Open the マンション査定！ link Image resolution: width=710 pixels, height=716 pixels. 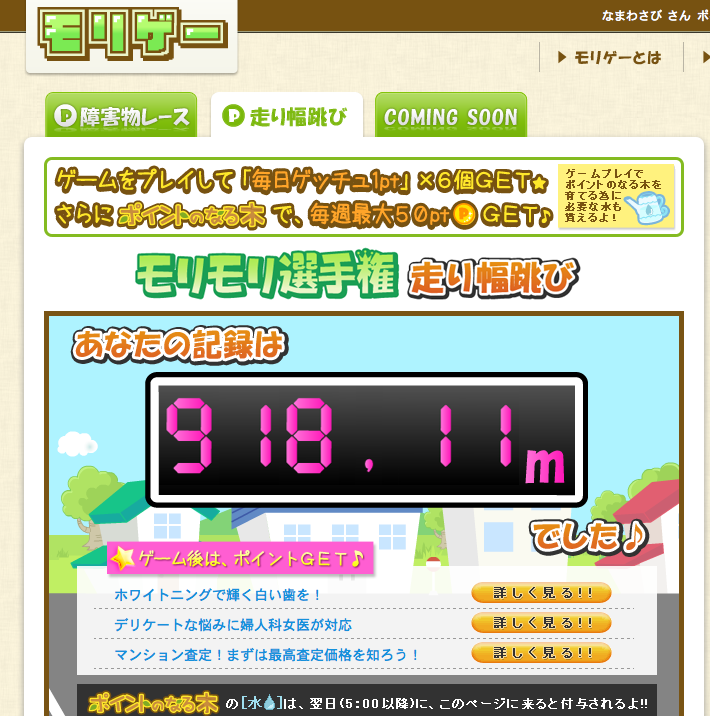(267, 654)
